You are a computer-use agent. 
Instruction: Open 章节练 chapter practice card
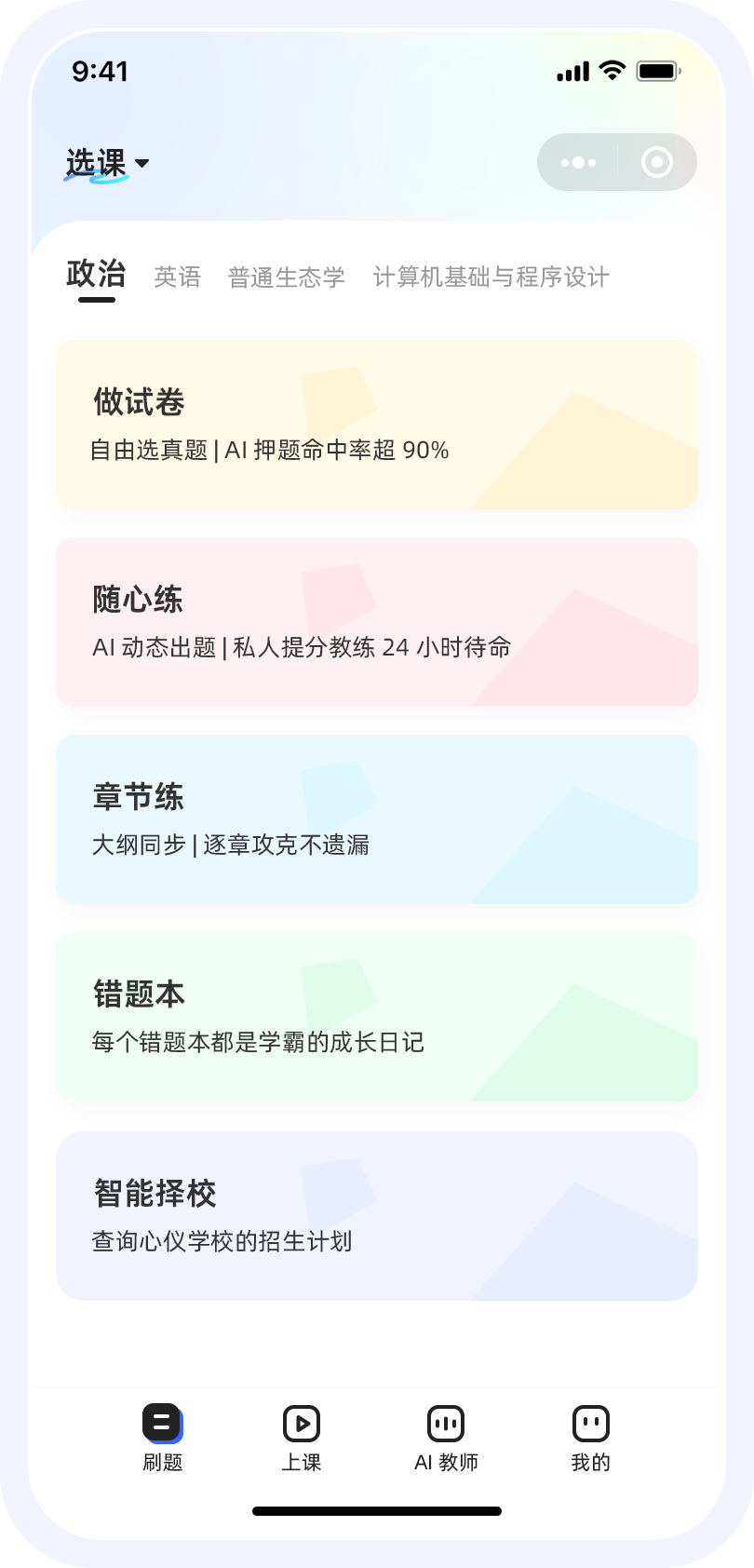point(376,819)
